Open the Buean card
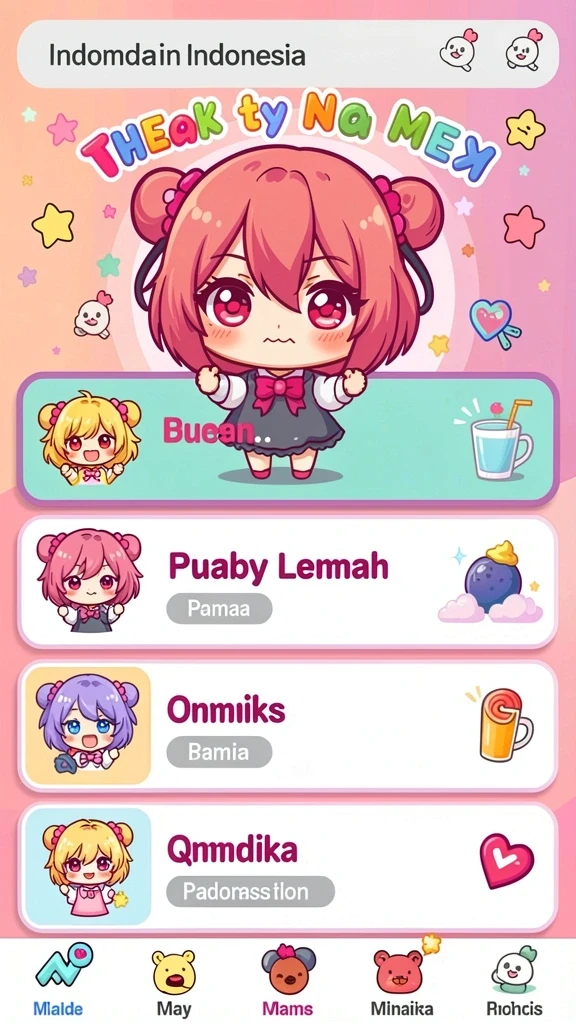The image size is (576, 1024). click(287, 438)
